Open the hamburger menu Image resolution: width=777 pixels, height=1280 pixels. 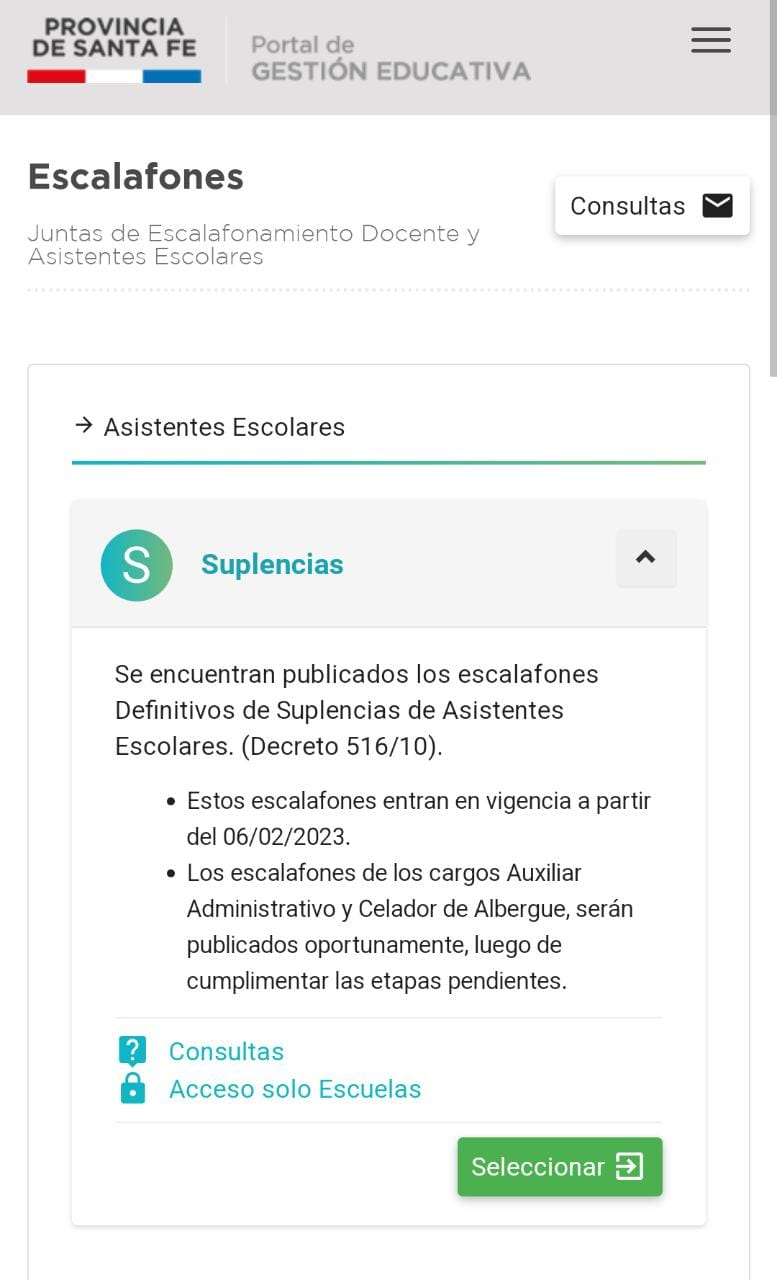pyautogui.click(x=710, y=41)
